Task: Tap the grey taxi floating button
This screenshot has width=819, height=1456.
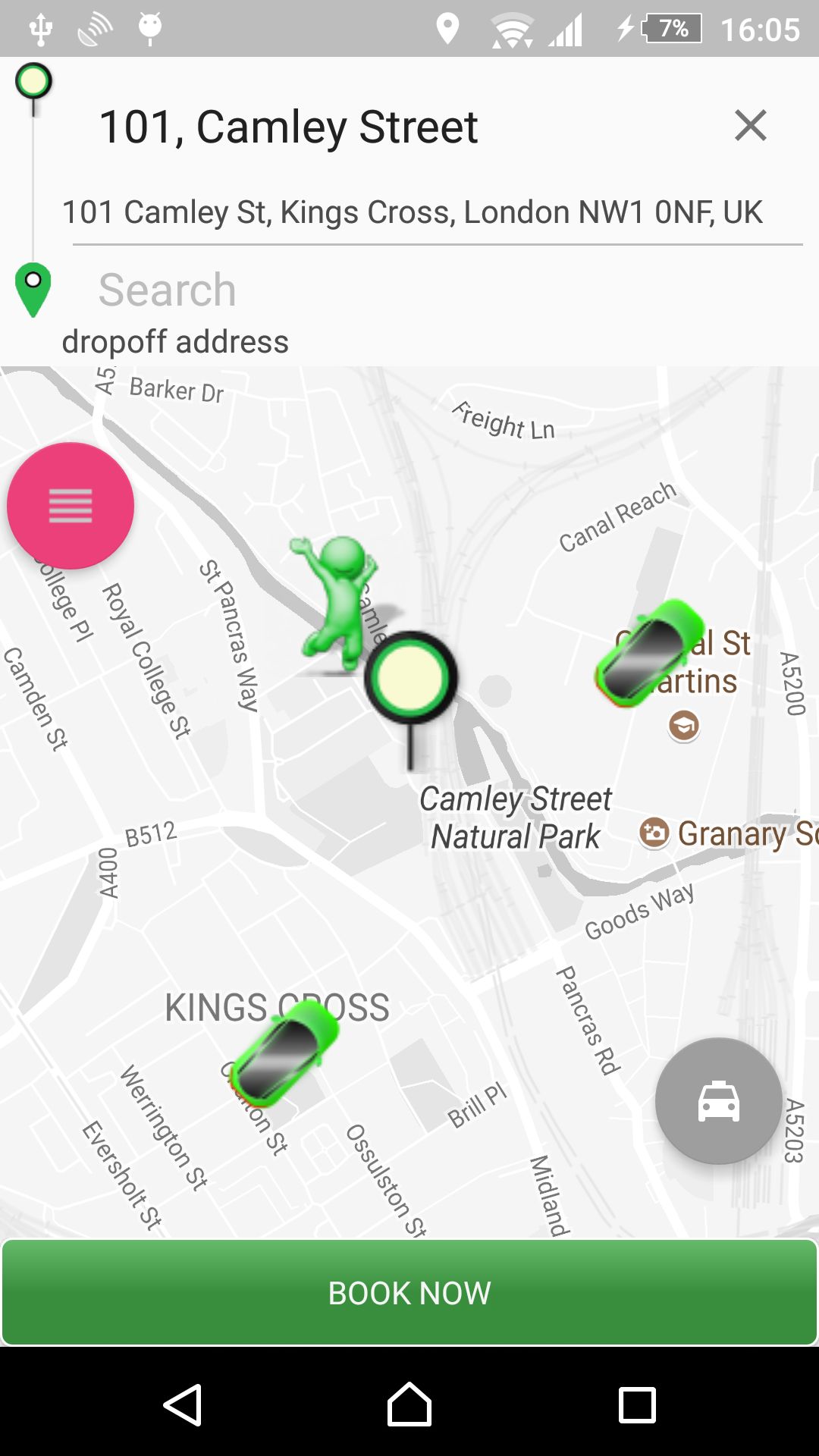Action: click(718, 1100)
